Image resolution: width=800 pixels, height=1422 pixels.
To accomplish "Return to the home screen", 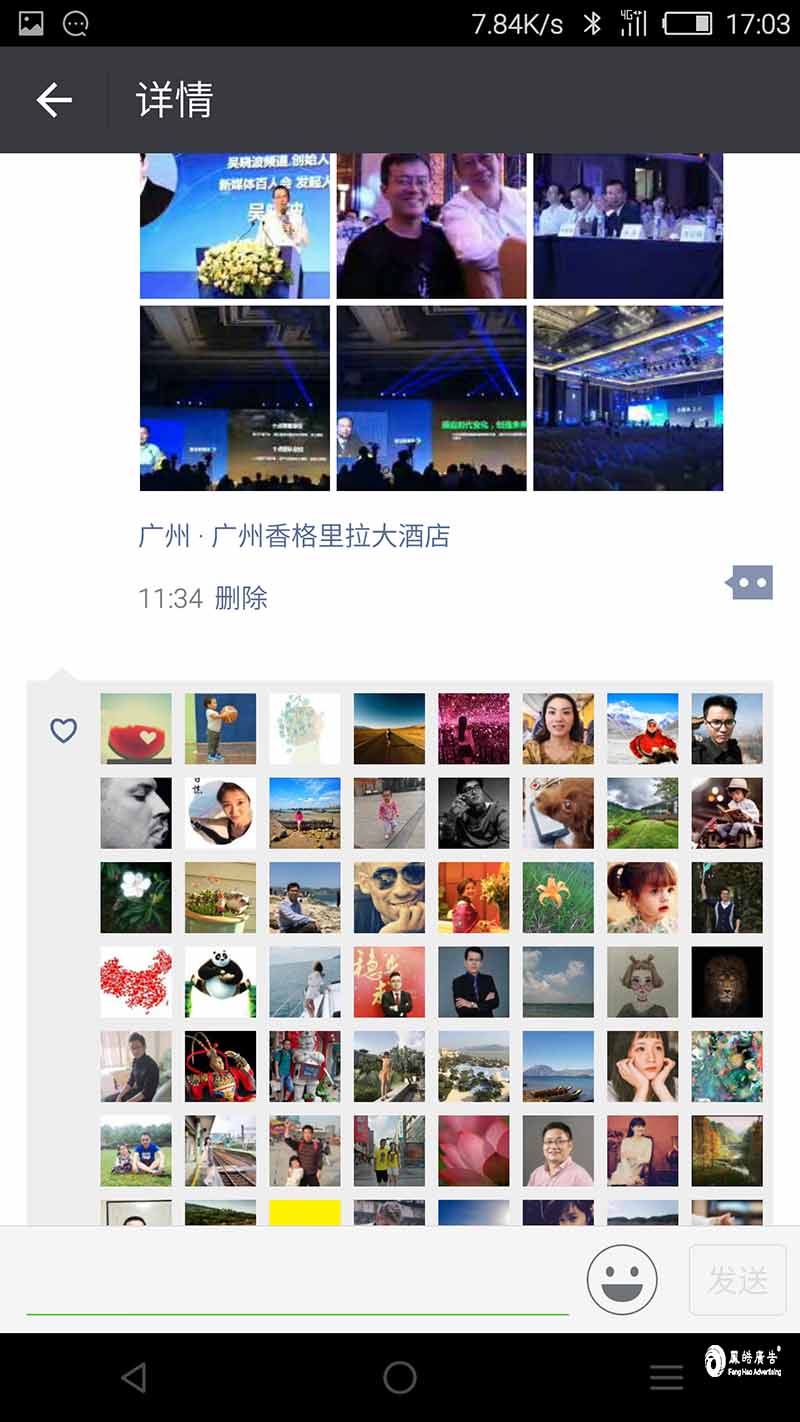I will coord(399,1377).
